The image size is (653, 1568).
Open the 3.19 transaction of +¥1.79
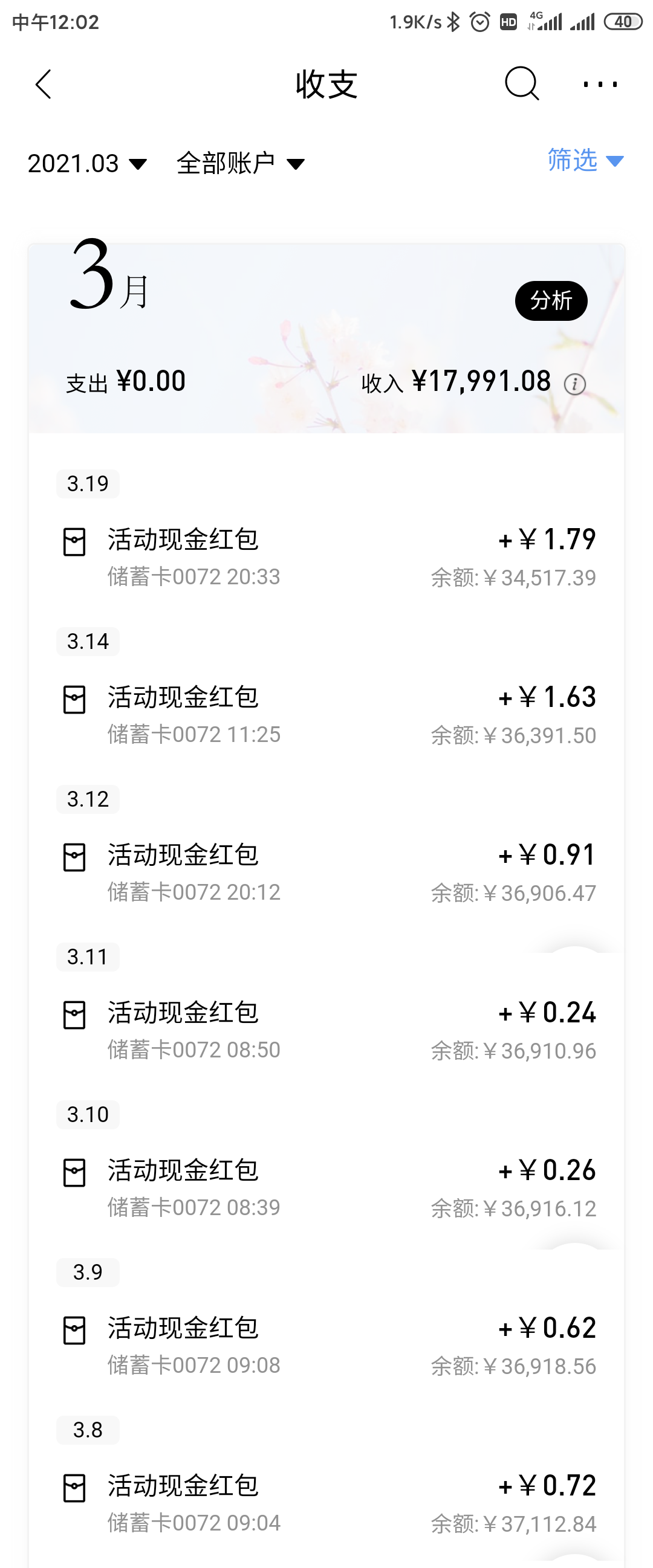(x=326, y=557)
